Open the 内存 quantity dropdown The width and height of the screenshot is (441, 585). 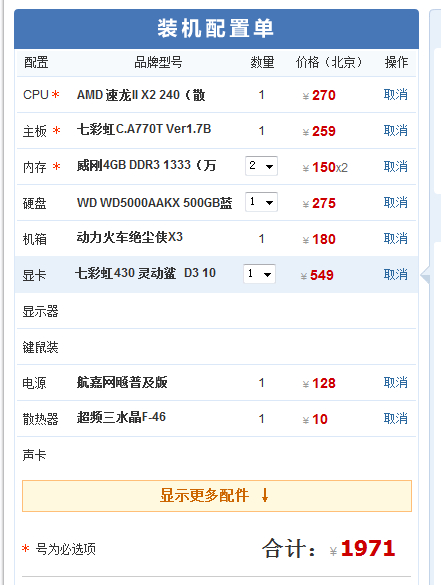point(261,166)
